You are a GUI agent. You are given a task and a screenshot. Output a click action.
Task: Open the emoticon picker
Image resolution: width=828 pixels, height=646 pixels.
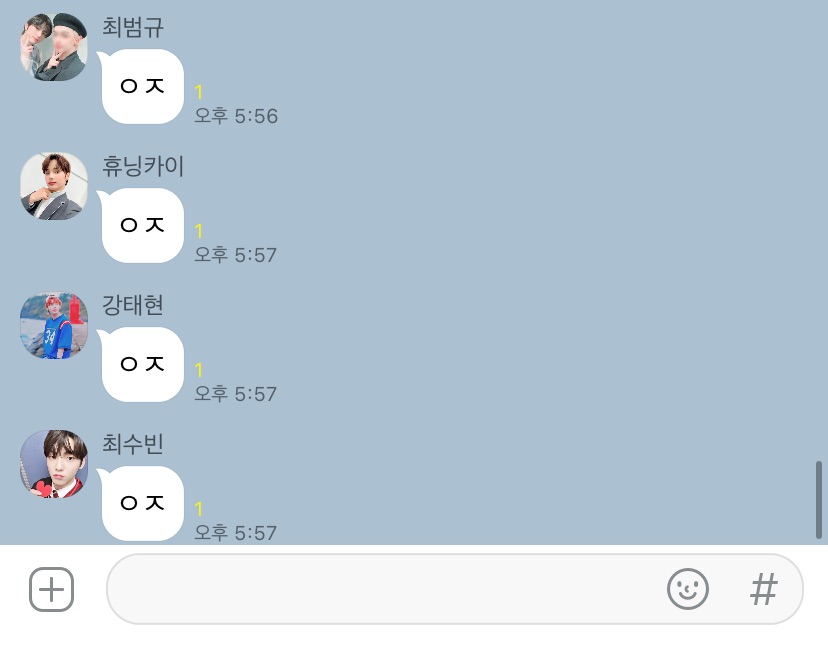688,590
